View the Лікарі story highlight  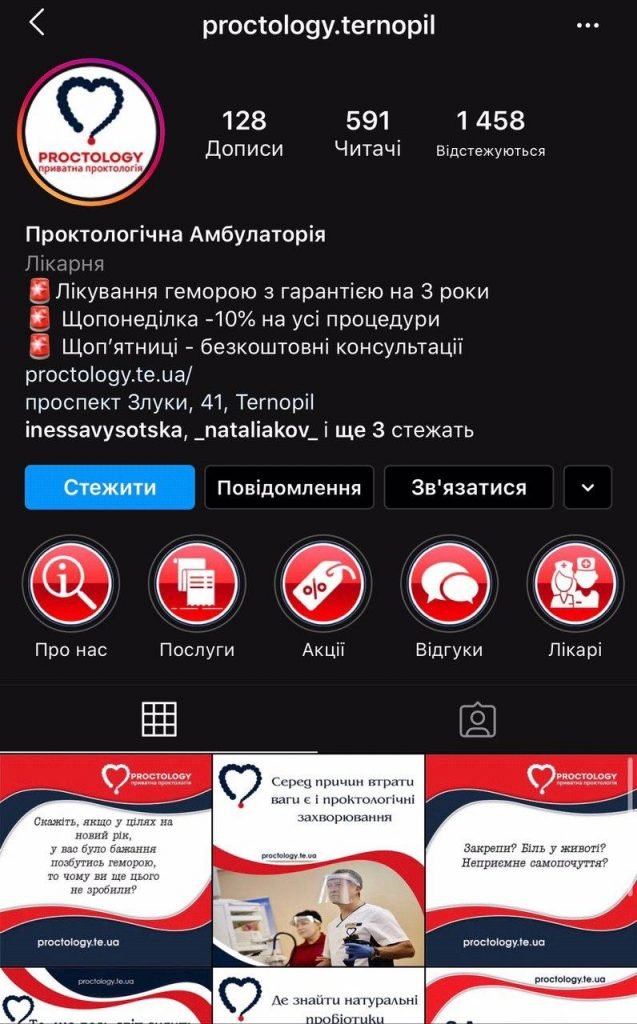(575, 584)
